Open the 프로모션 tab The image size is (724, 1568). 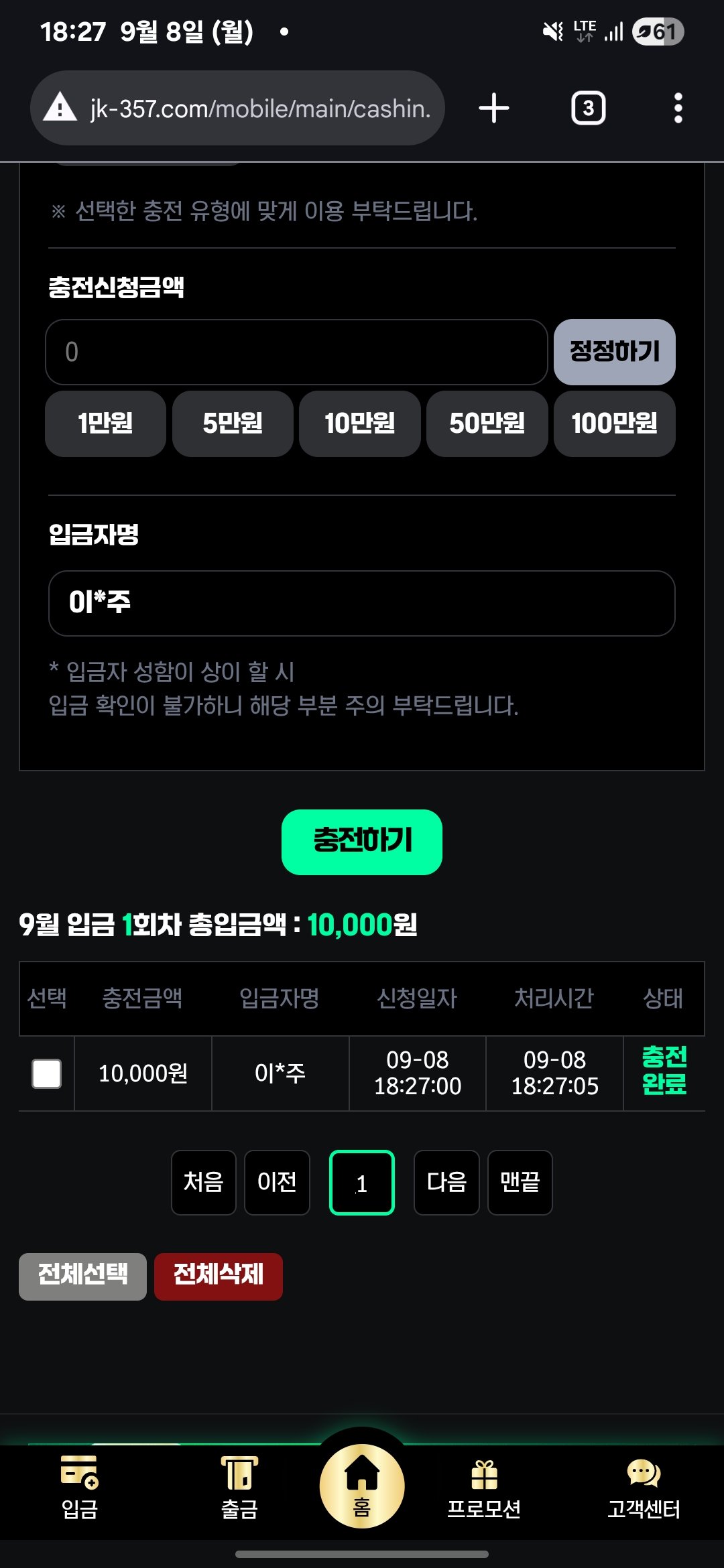[x=484, y=1488]
